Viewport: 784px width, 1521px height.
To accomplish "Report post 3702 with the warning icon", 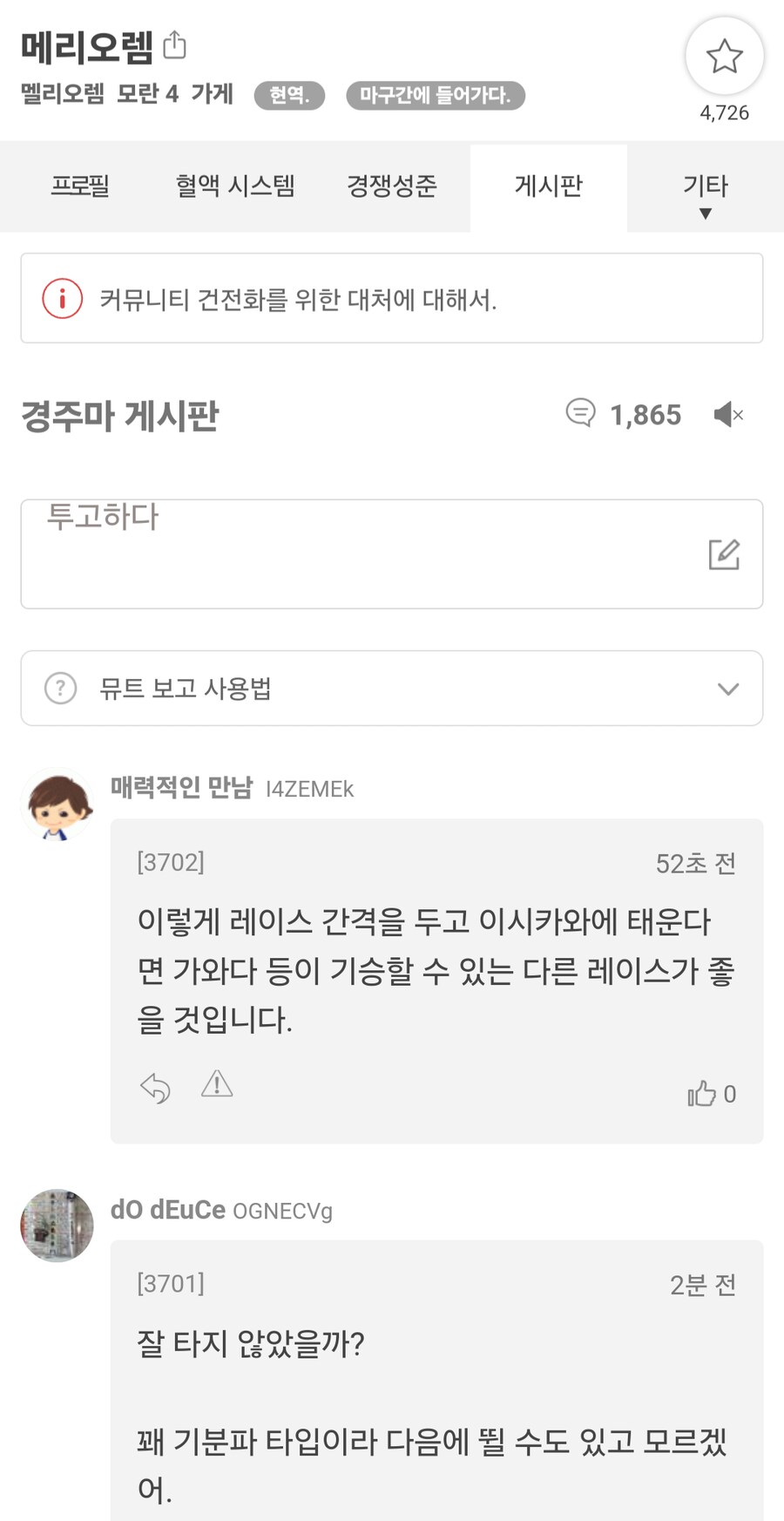I will (217, 1085).
